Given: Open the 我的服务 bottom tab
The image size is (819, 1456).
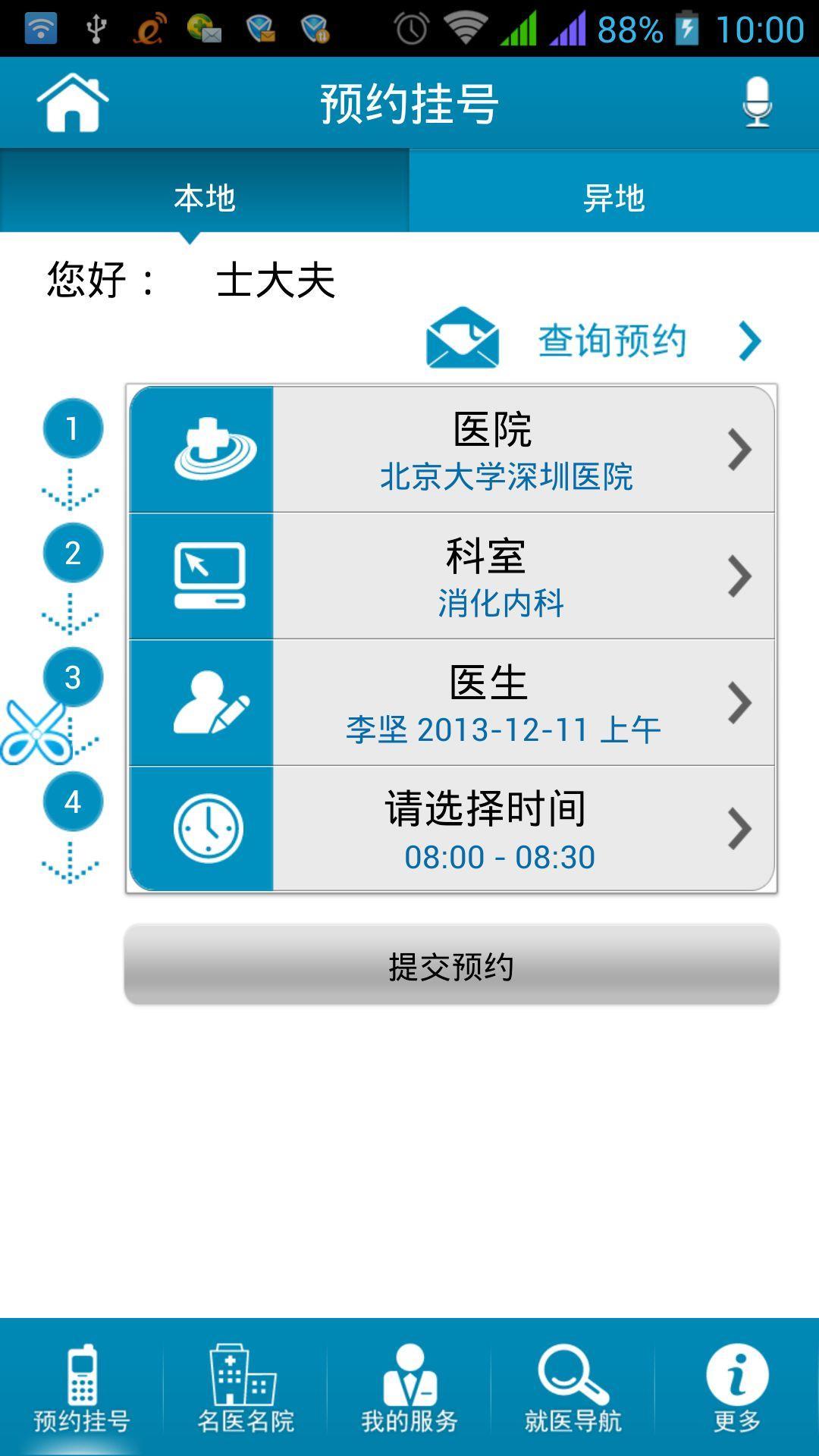Looking at the screenshot, I should (x=409, y=1388).
